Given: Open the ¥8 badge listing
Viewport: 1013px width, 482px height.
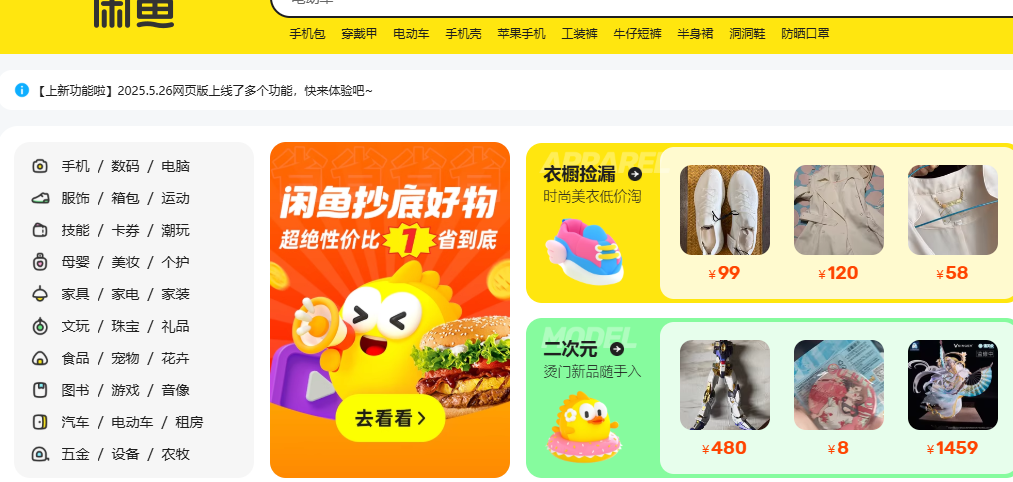Looking at the screenshot, I should pos(838,385).
